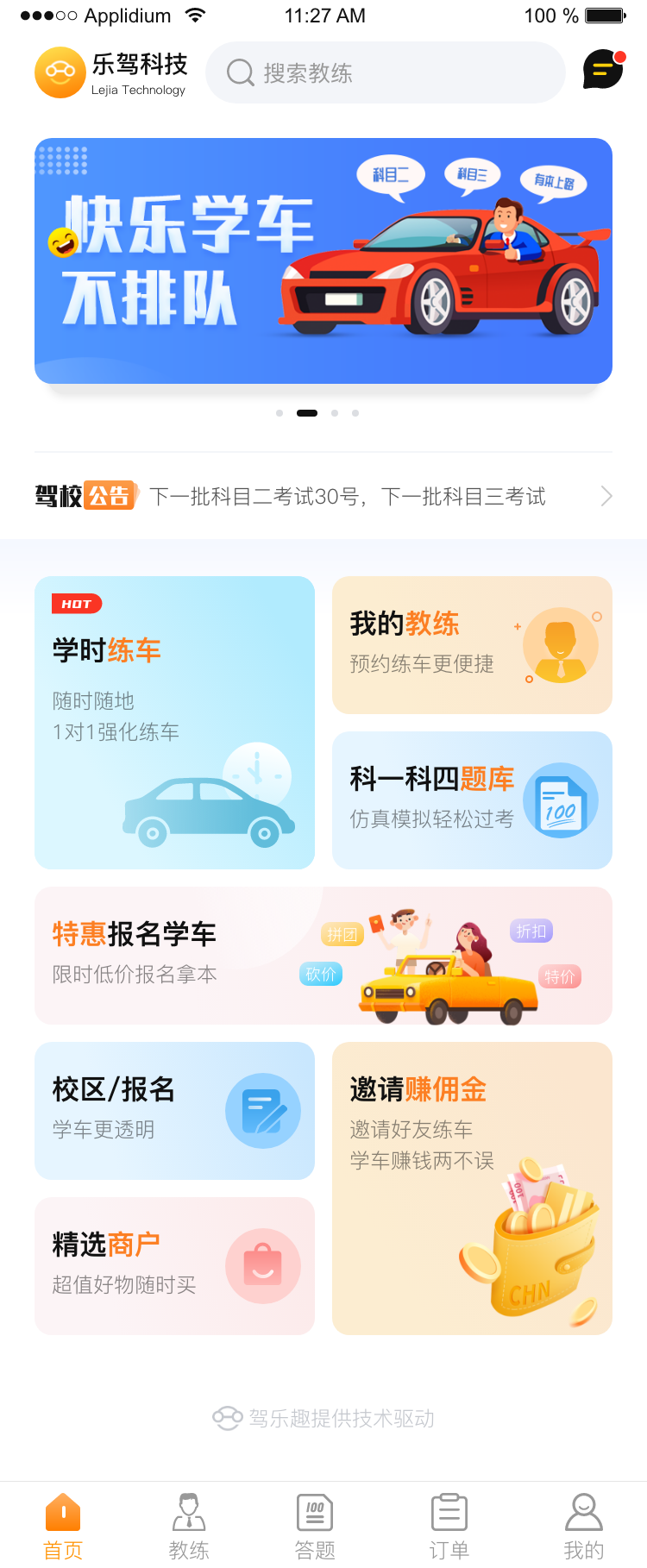Open the 精选商户 card
The width and height of the screenshot is (647, 1568).
coord(174,1265)
